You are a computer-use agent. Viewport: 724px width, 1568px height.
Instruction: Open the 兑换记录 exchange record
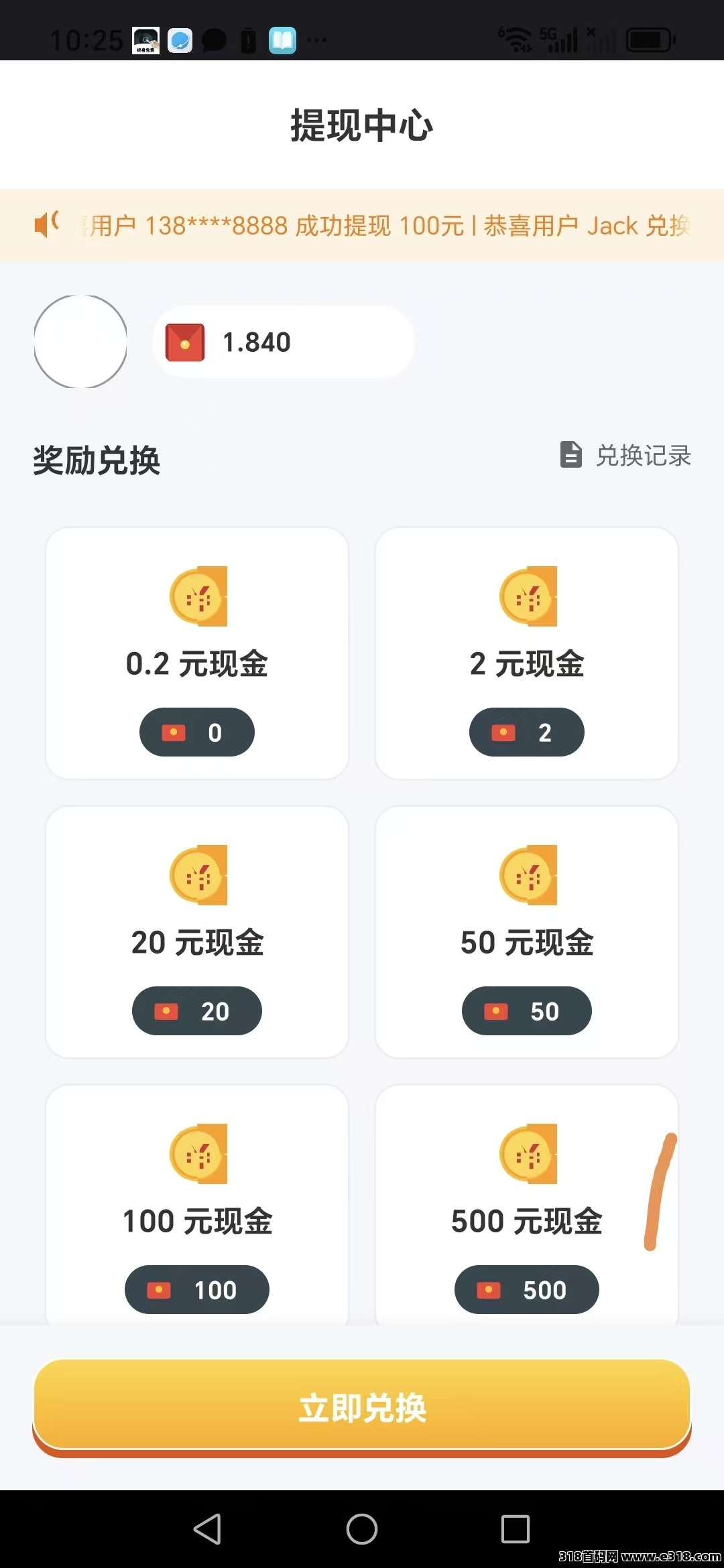(x=644, y=456)
